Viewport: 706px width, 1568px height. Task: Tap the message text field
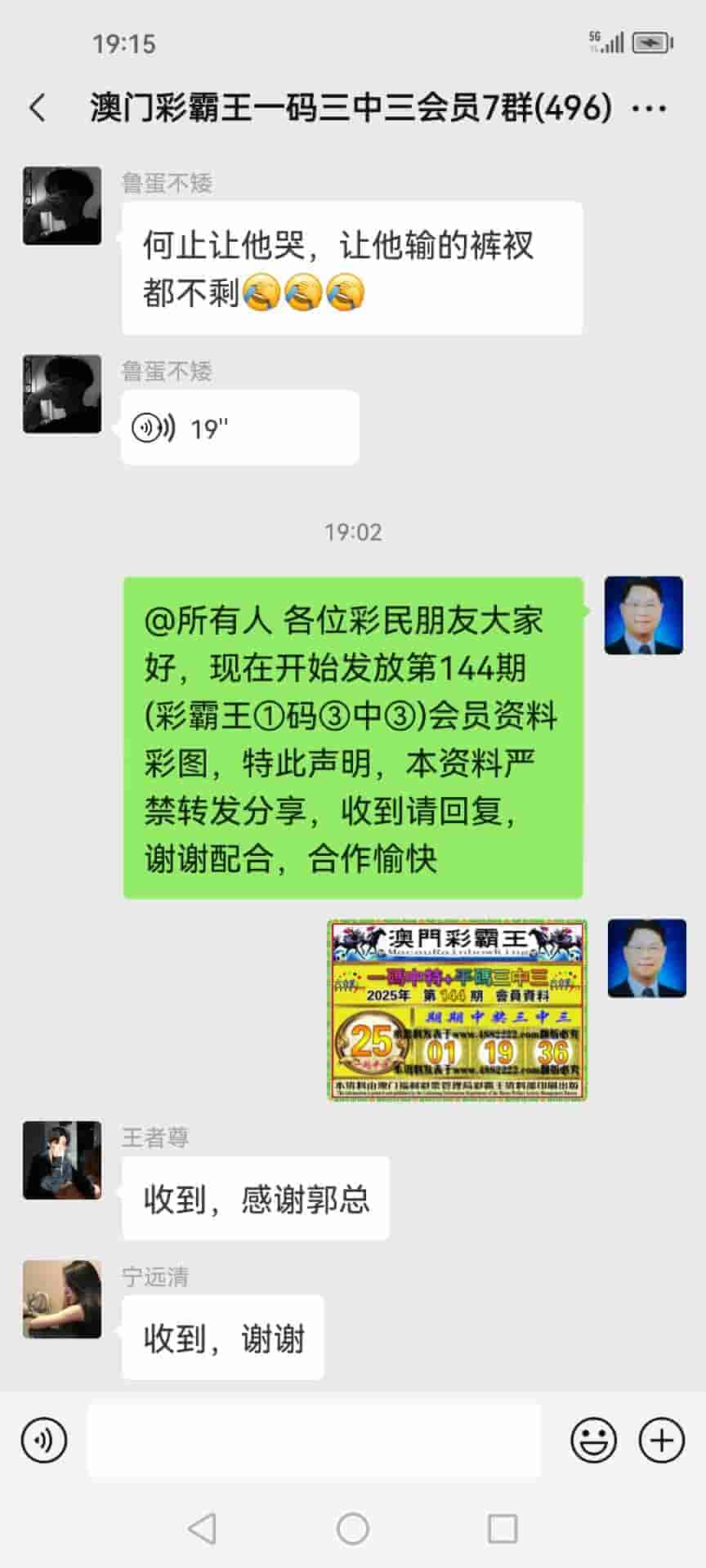[314, 1441]
